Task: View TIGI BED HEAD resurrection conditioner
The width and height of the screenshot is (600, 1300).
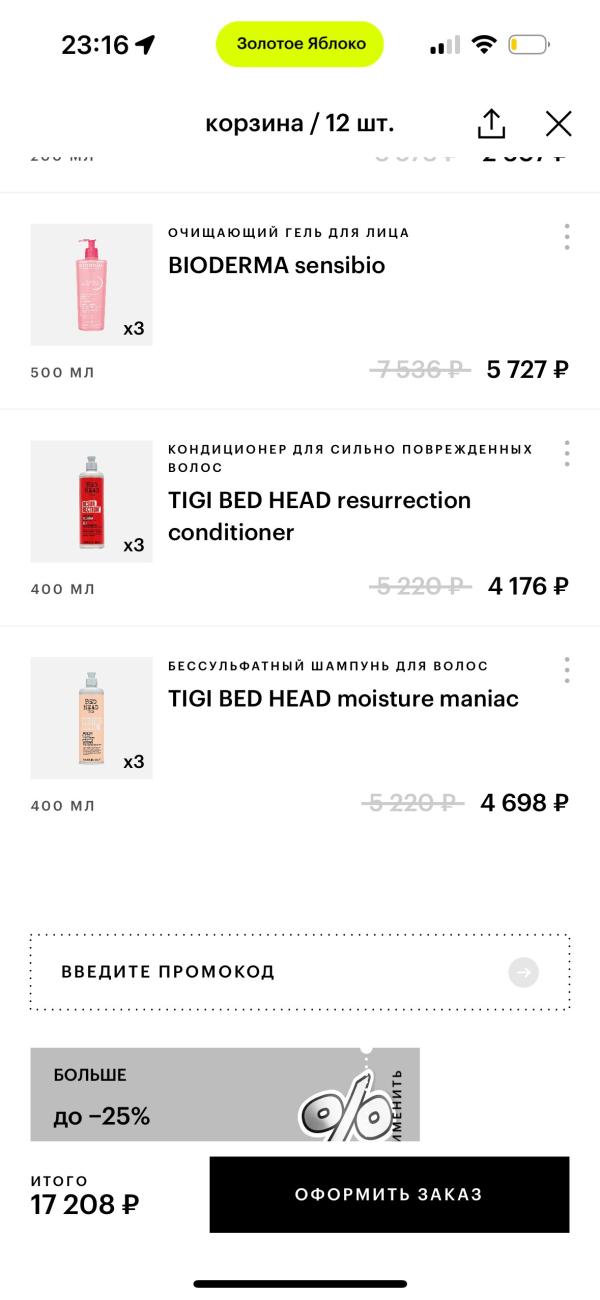Action: pos(319,516)
